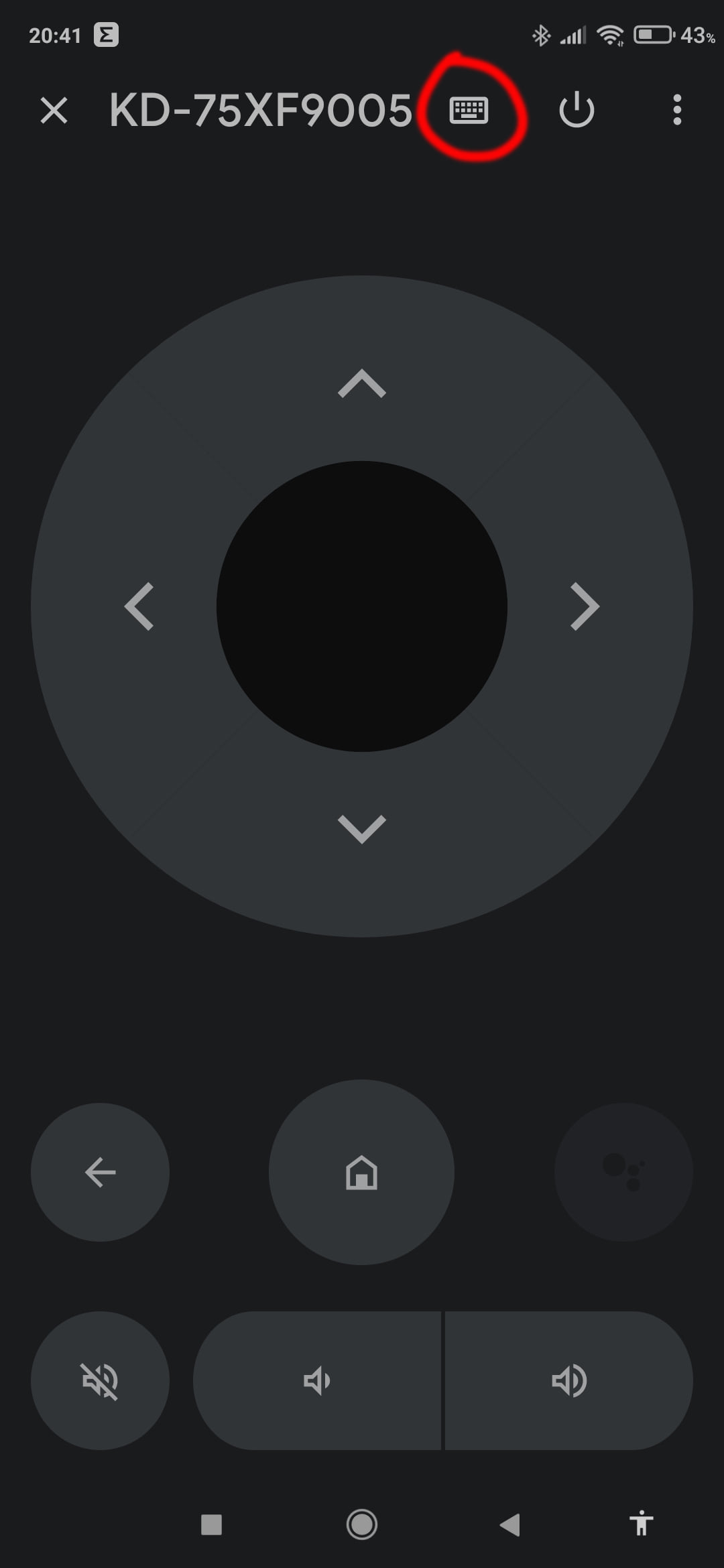Lower the TV volume
724x1568 pixels.
[x=317, y=1380]
